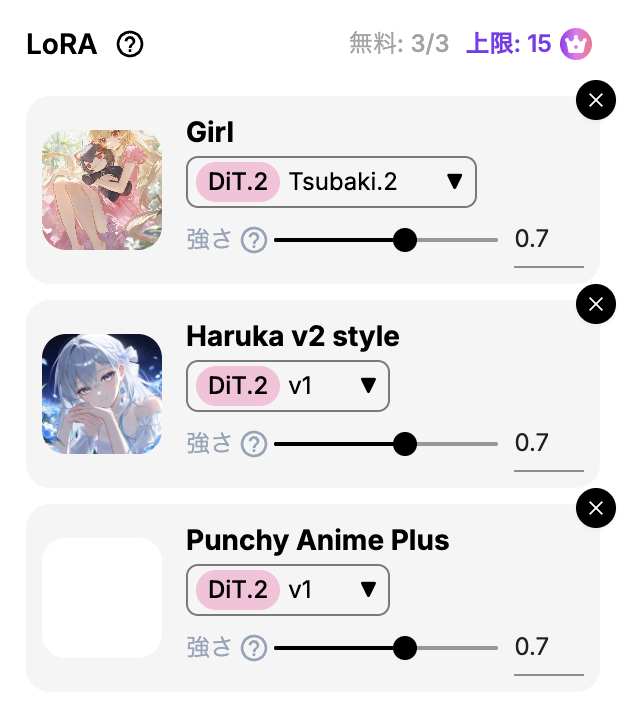Tap the purple upgrade limit crown
Image resolution: width=622 pixels, height=702 pixels.
coord(576,44)
